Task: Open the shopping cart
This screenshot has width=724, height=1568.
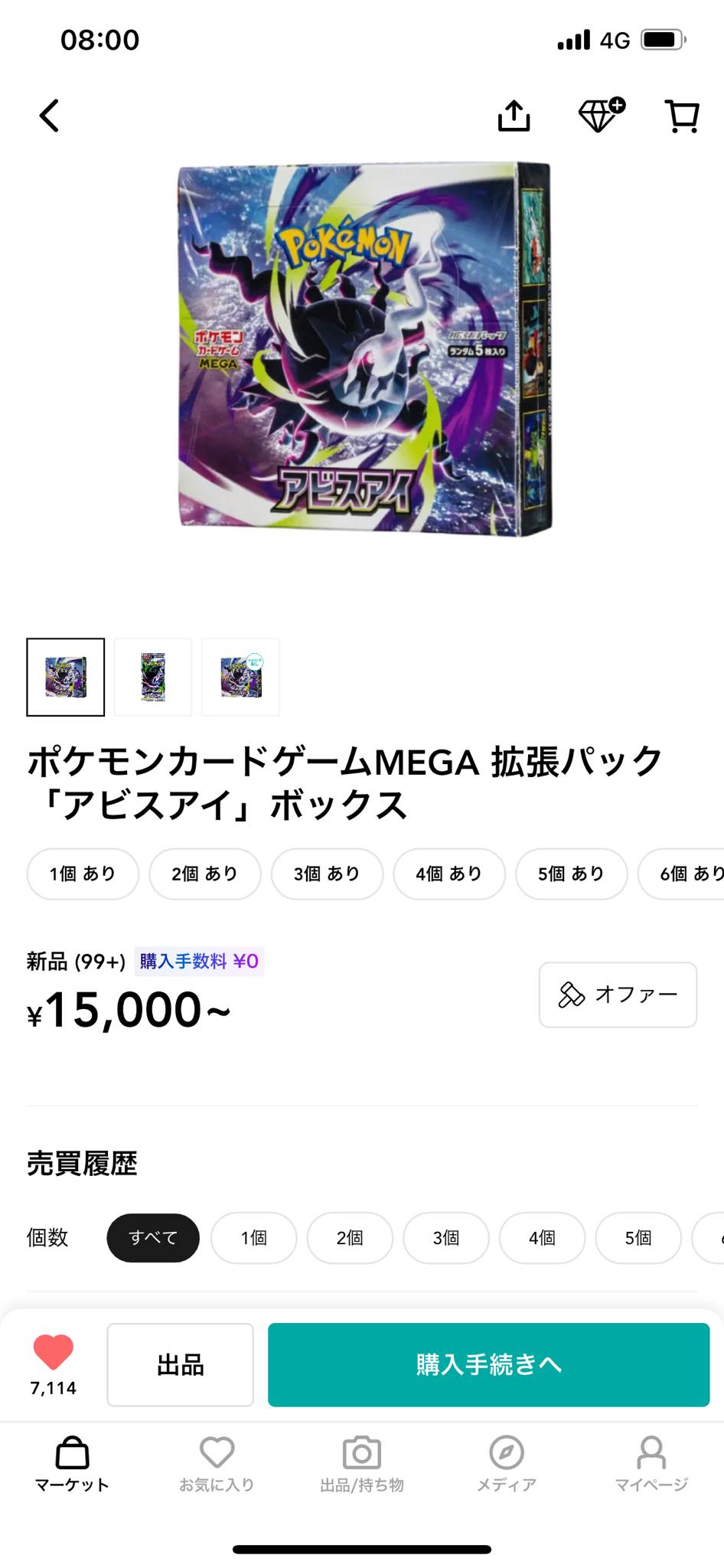Action: pyautogui.click(x=681, y=116)
